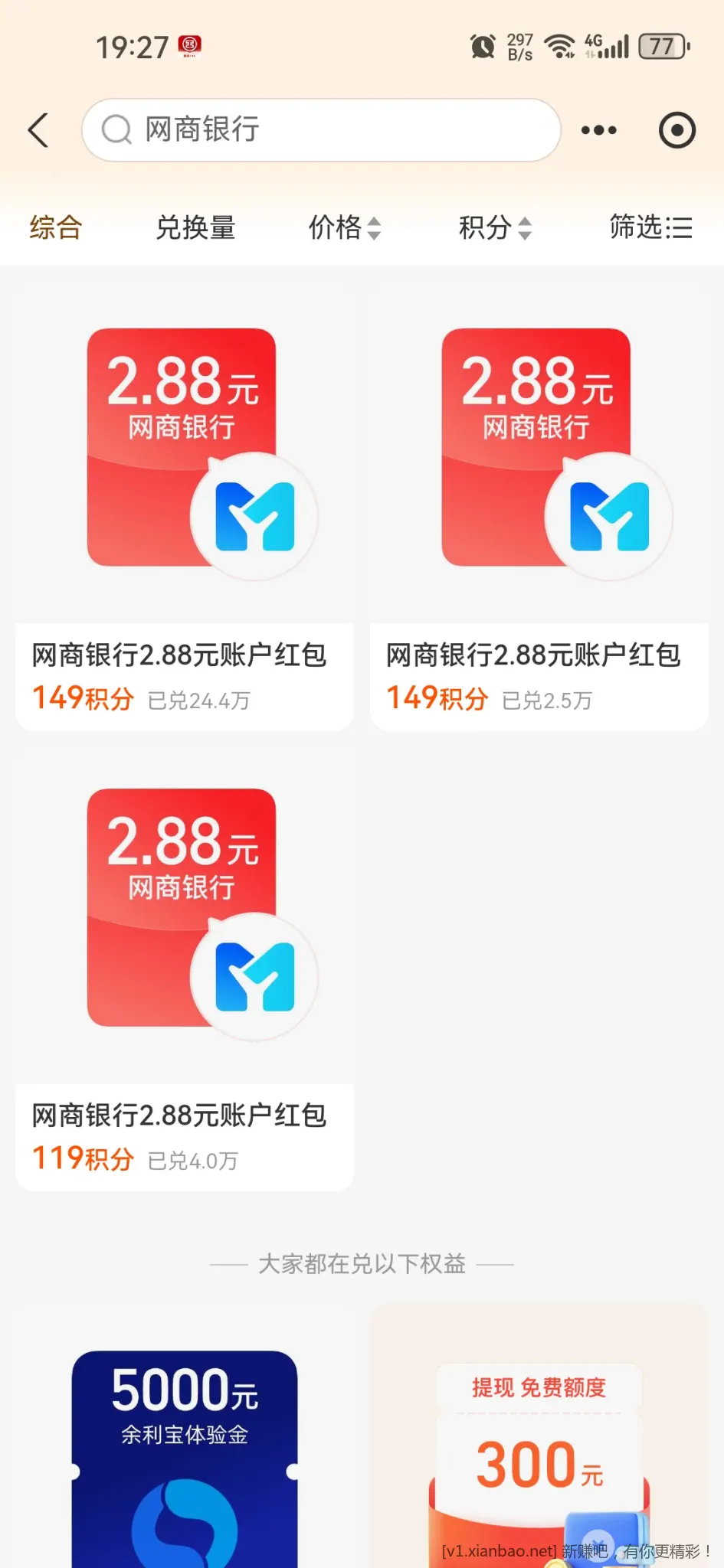Image resolution: width=724 pixels, height=1568 pixels.
Task: Tap the MYBank logo on the third red packet
Action: point(255,976)
